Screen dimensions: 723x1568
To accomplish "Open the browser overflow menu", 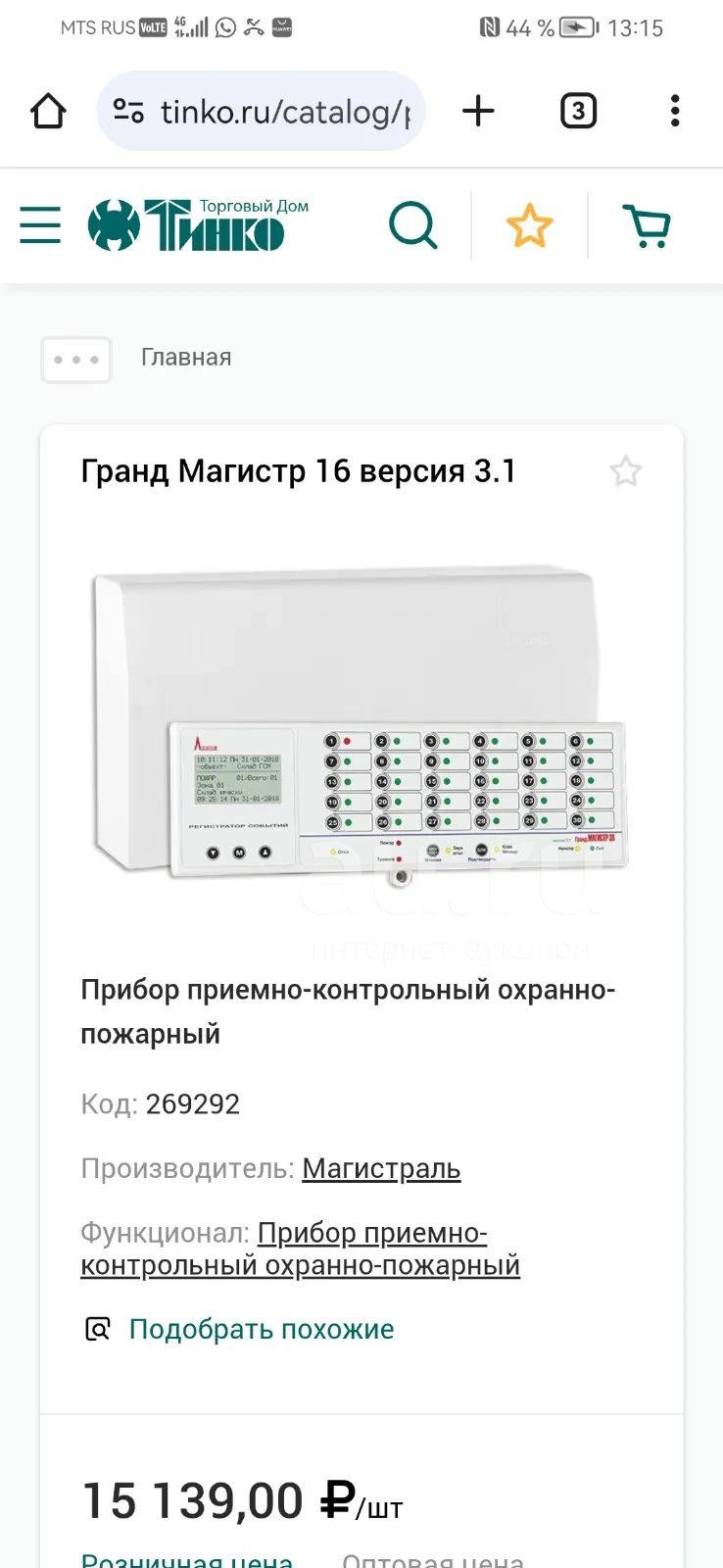I will point(675,111).
